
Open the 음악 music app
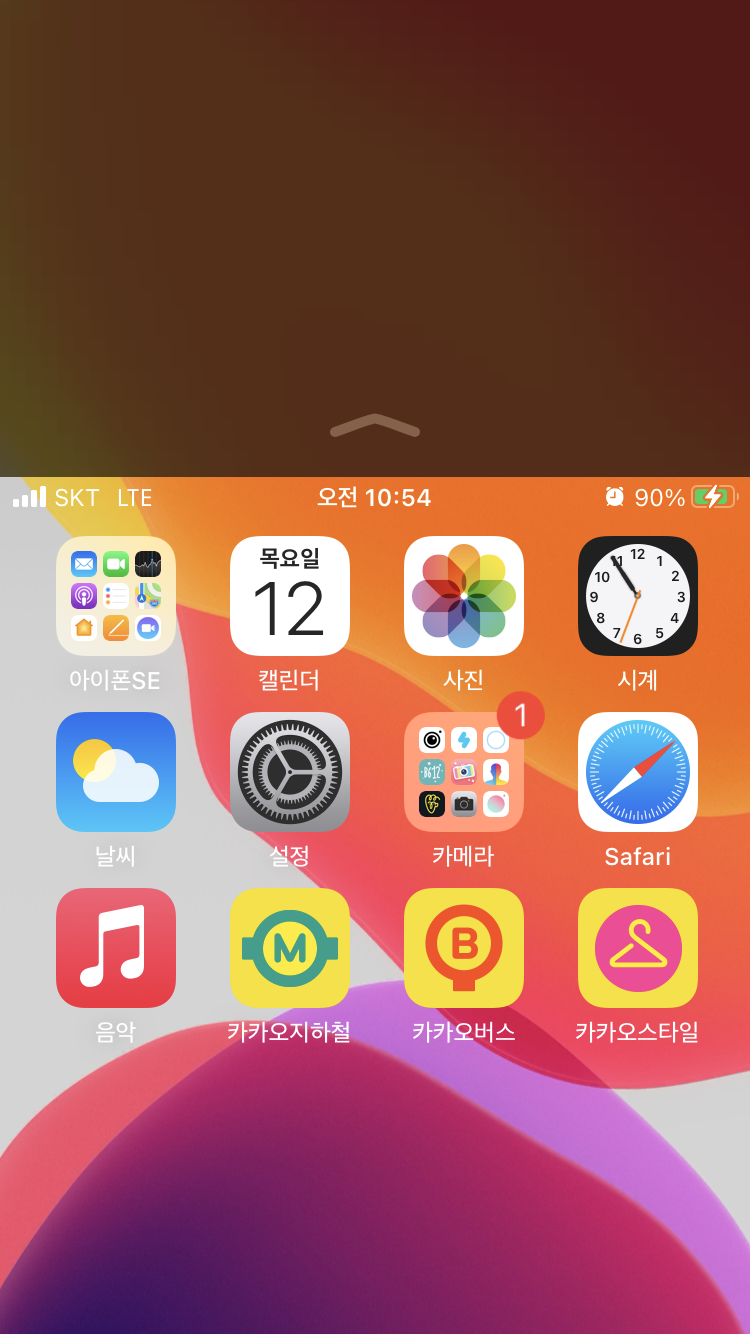116,948
